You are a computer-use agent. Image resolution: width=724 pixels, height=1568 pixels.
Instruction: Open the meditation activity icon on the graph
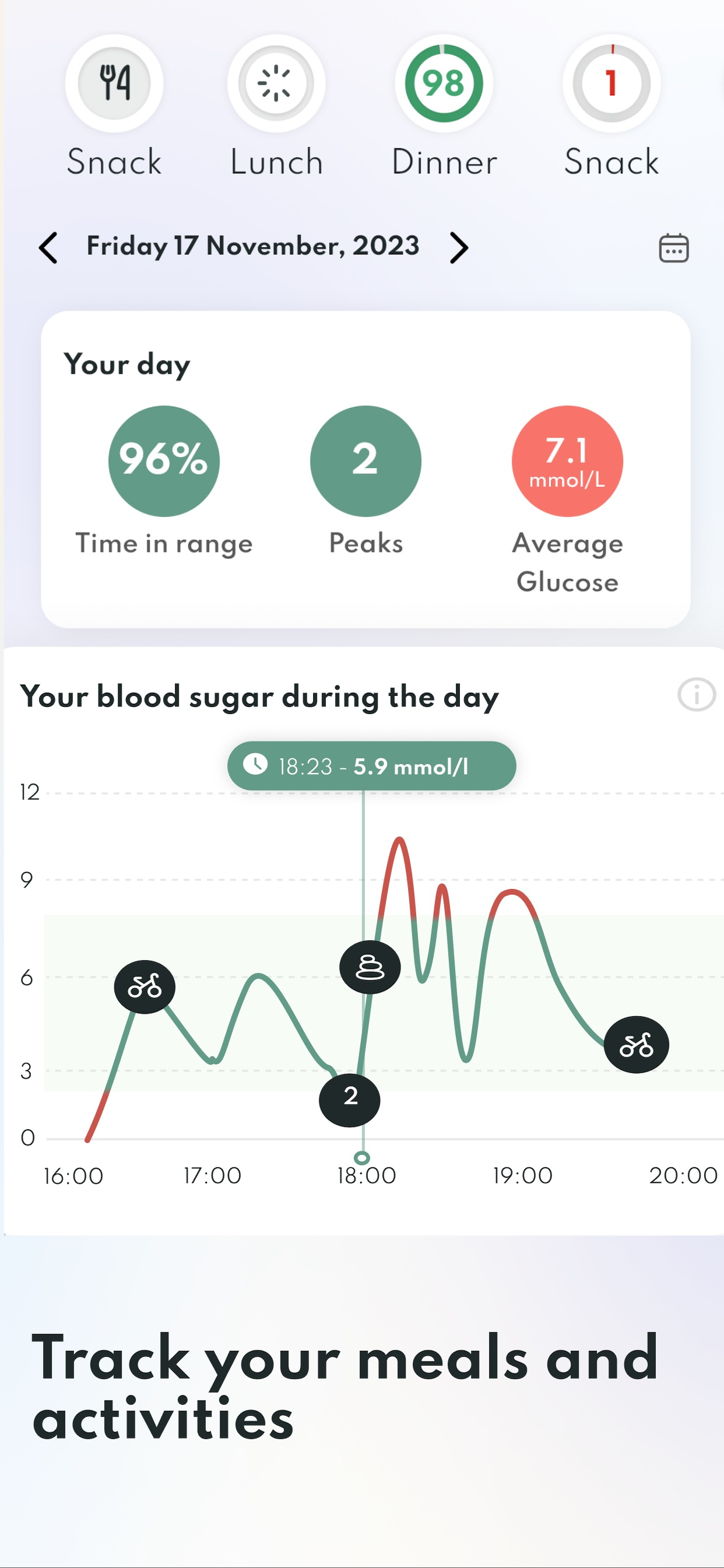tap(372, 968)
